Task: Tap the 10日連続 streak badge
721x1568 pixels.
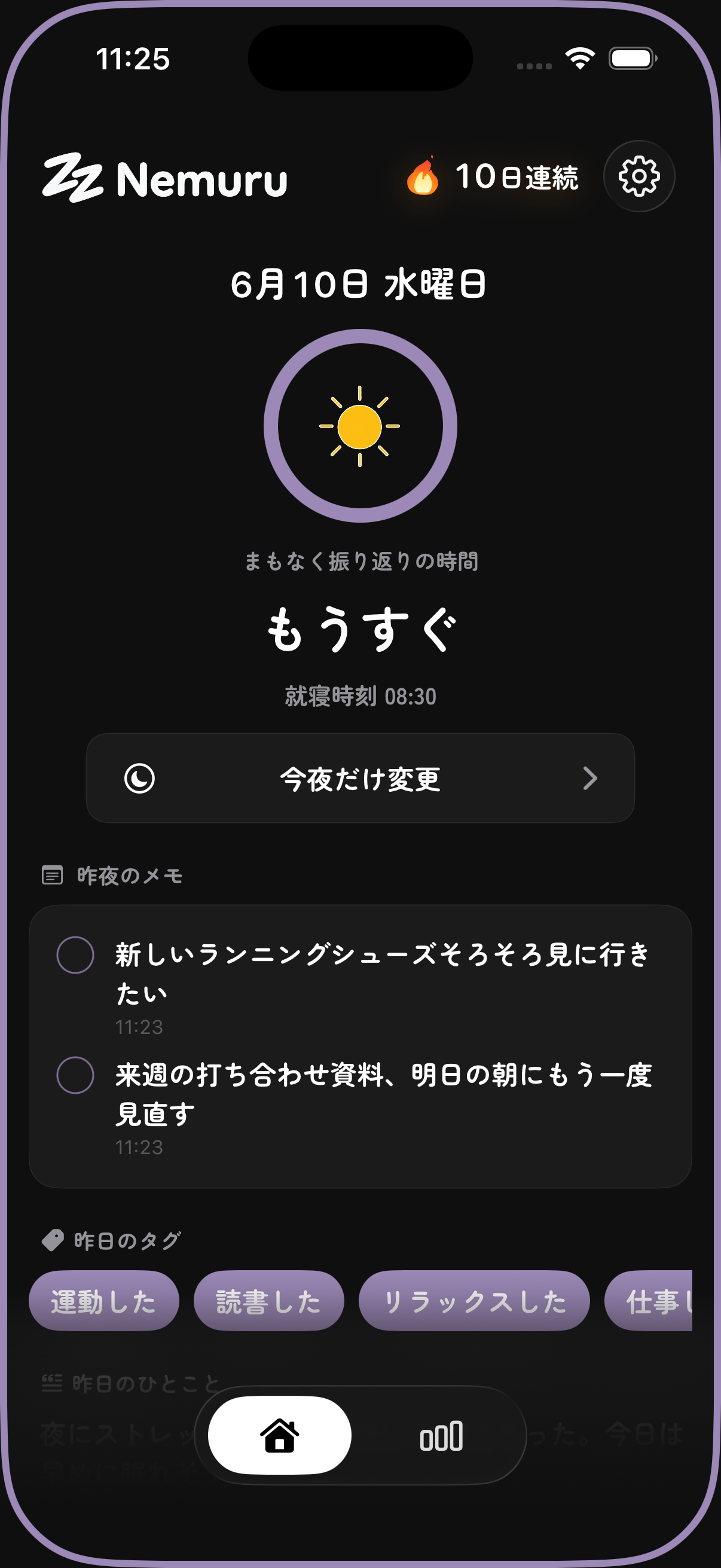Action: pyautogui.click(x=491, y=177)
